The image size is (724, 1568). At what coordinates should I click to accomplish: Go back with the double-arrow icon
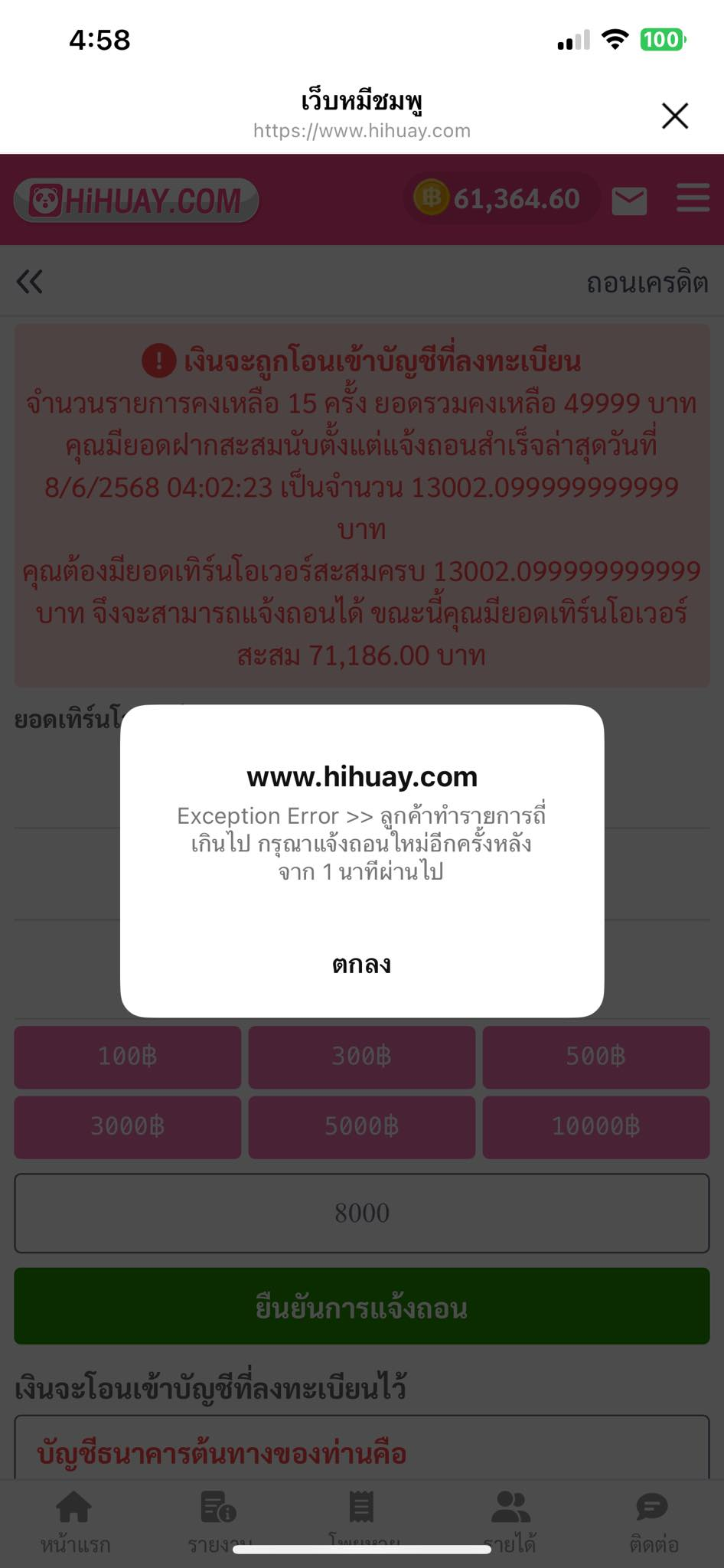pos(30,282)
